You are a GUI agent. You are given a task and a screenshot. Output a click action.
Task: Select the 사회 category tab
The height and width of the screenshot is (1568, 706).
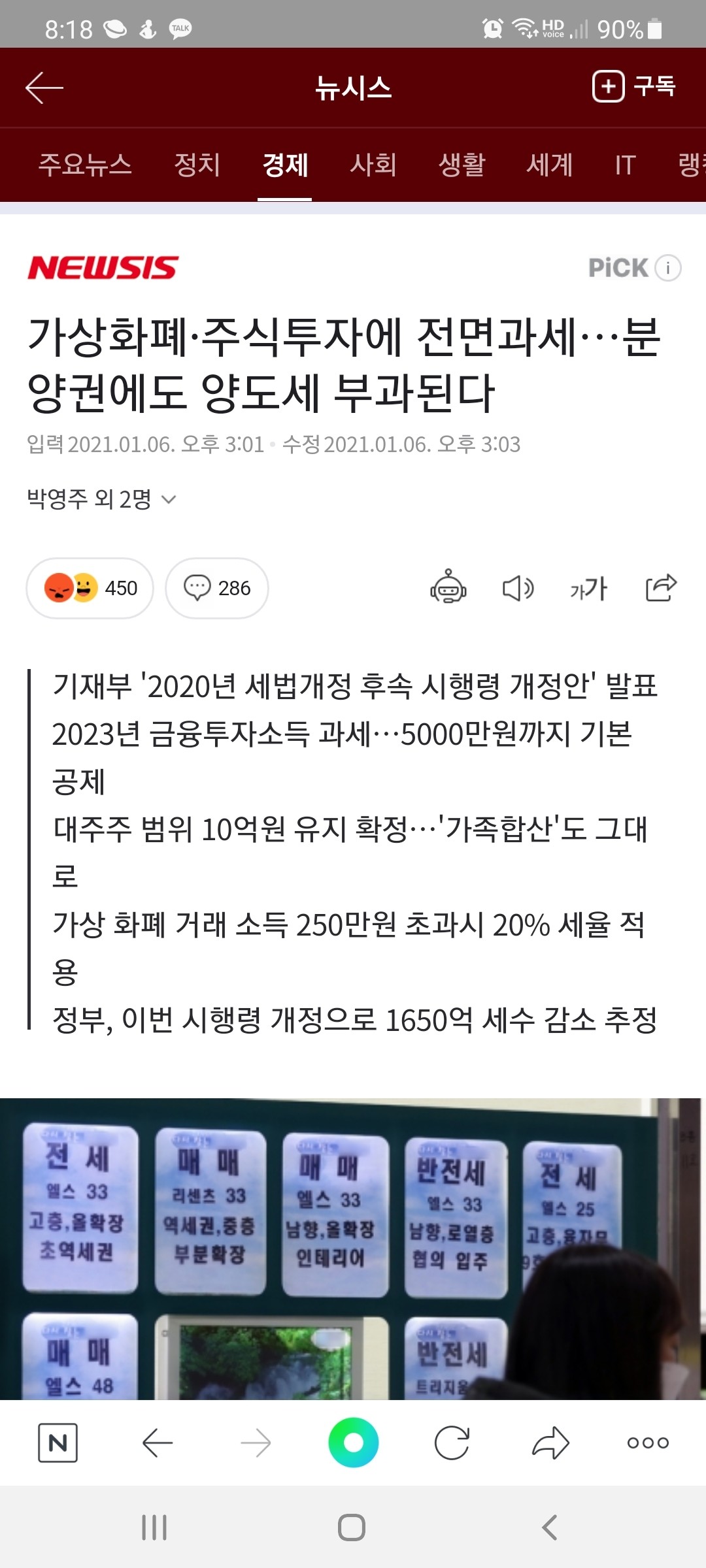375,165
